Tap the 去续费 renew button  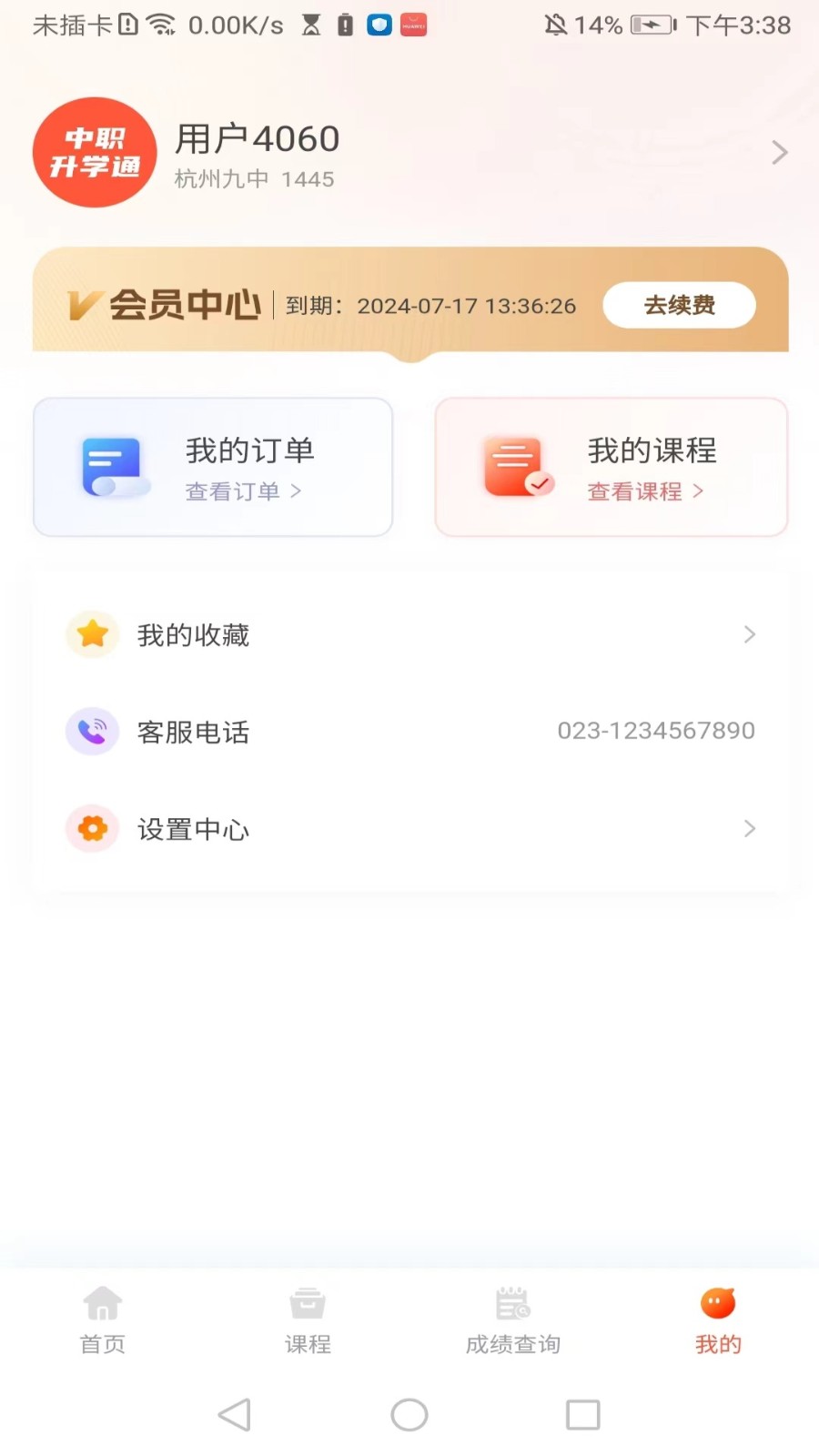click(x=679, y=305)
